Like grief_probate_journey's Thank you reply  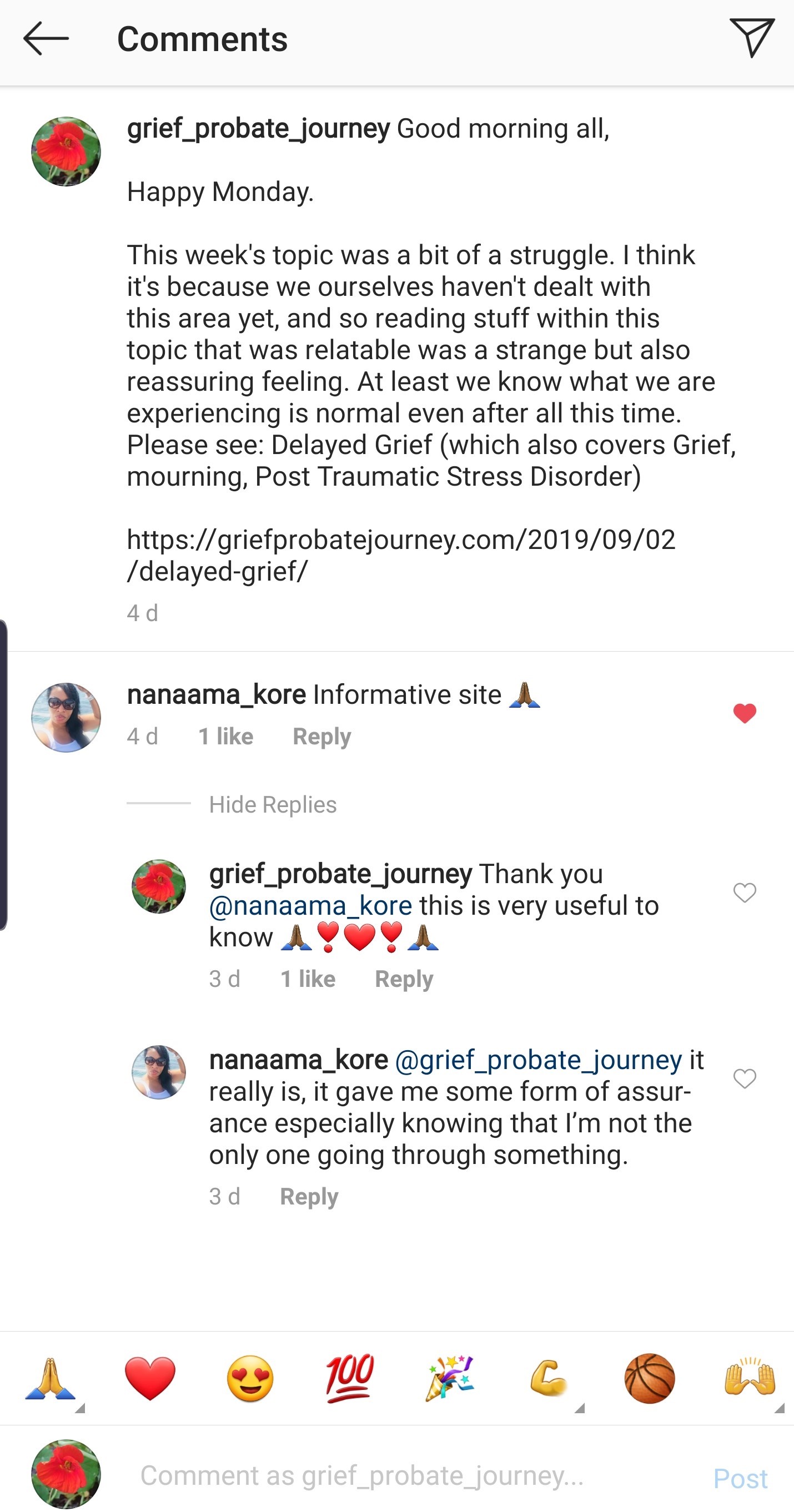tap(744, 893)
